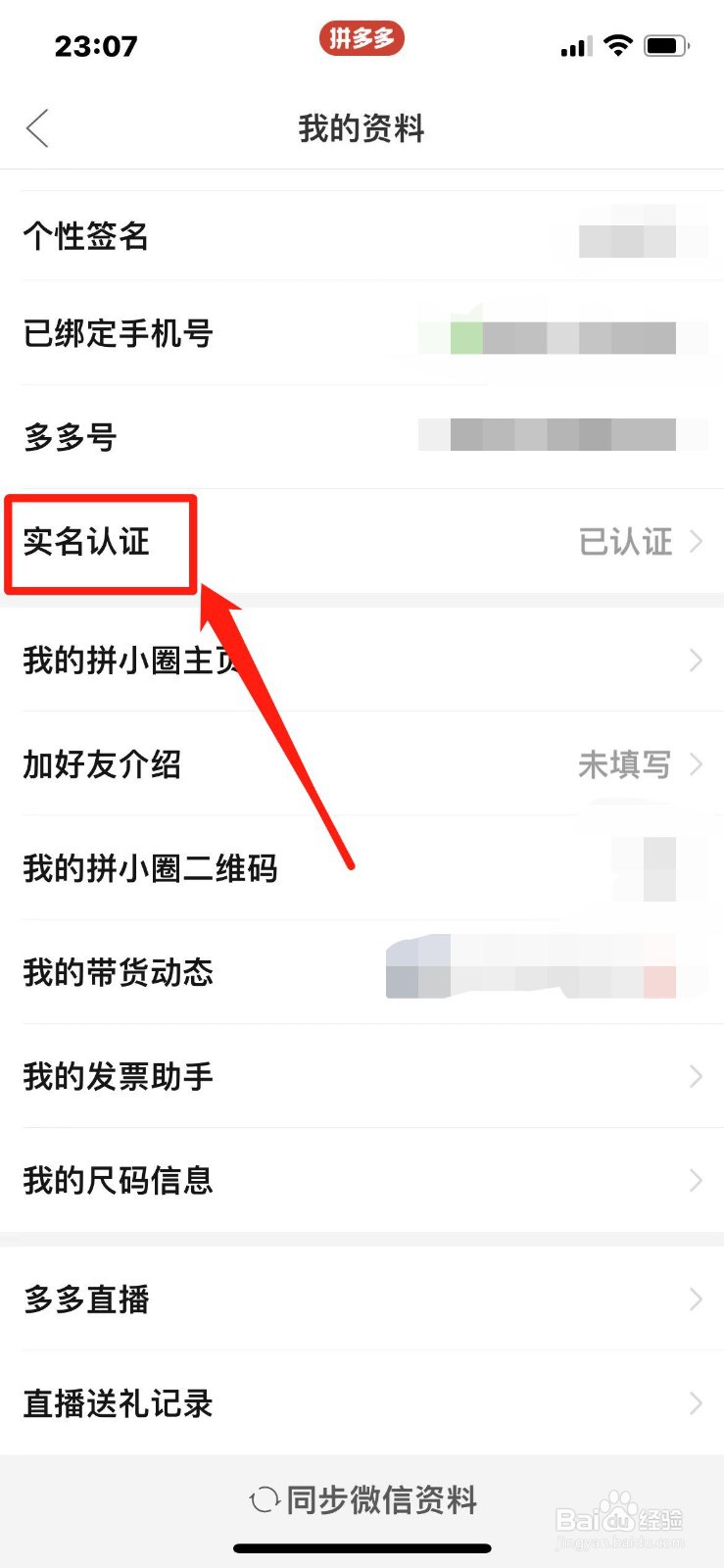724x1568 pixels.
Task: Expand 我的发票助手 with the right chevron
Action: (x=698, y=1077)
